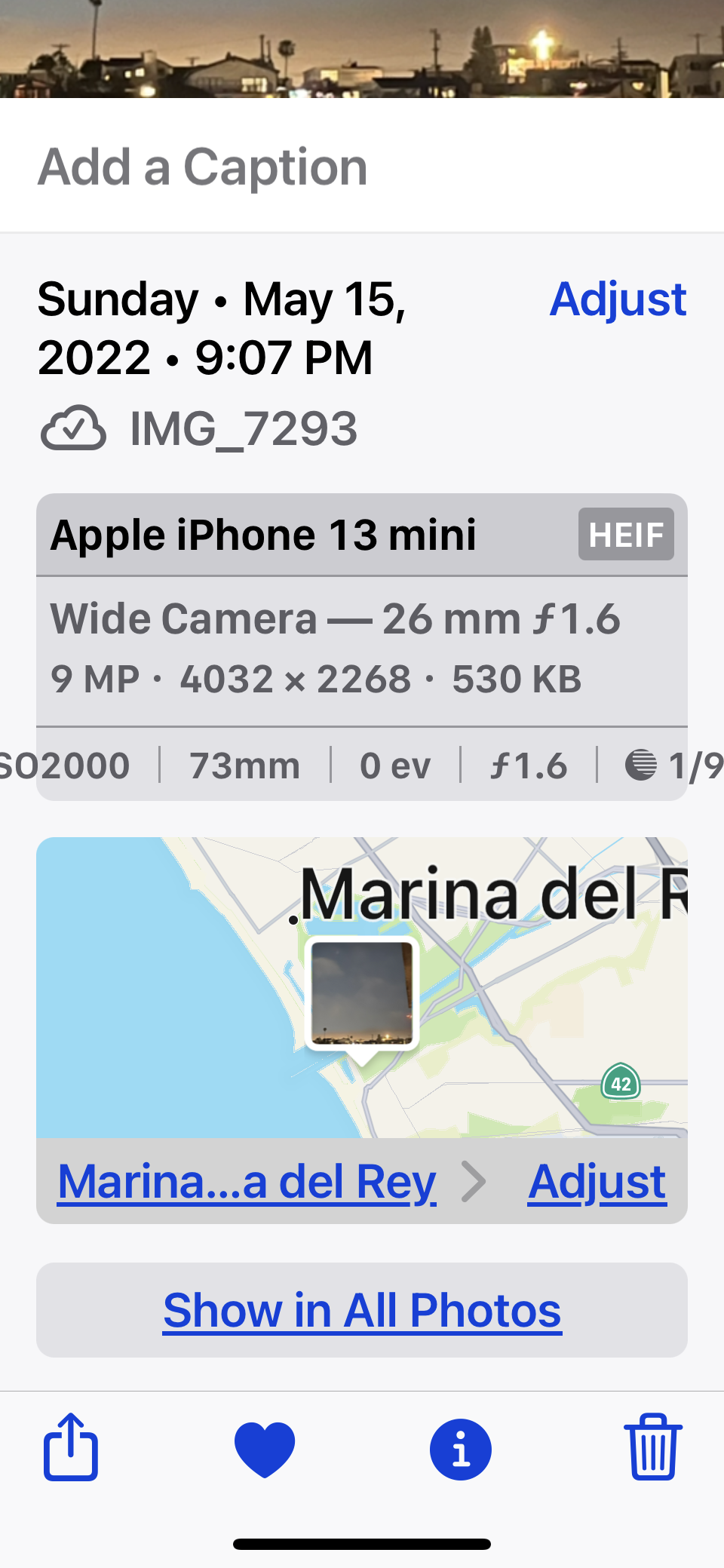Adjust the photo's map location

597,1181
